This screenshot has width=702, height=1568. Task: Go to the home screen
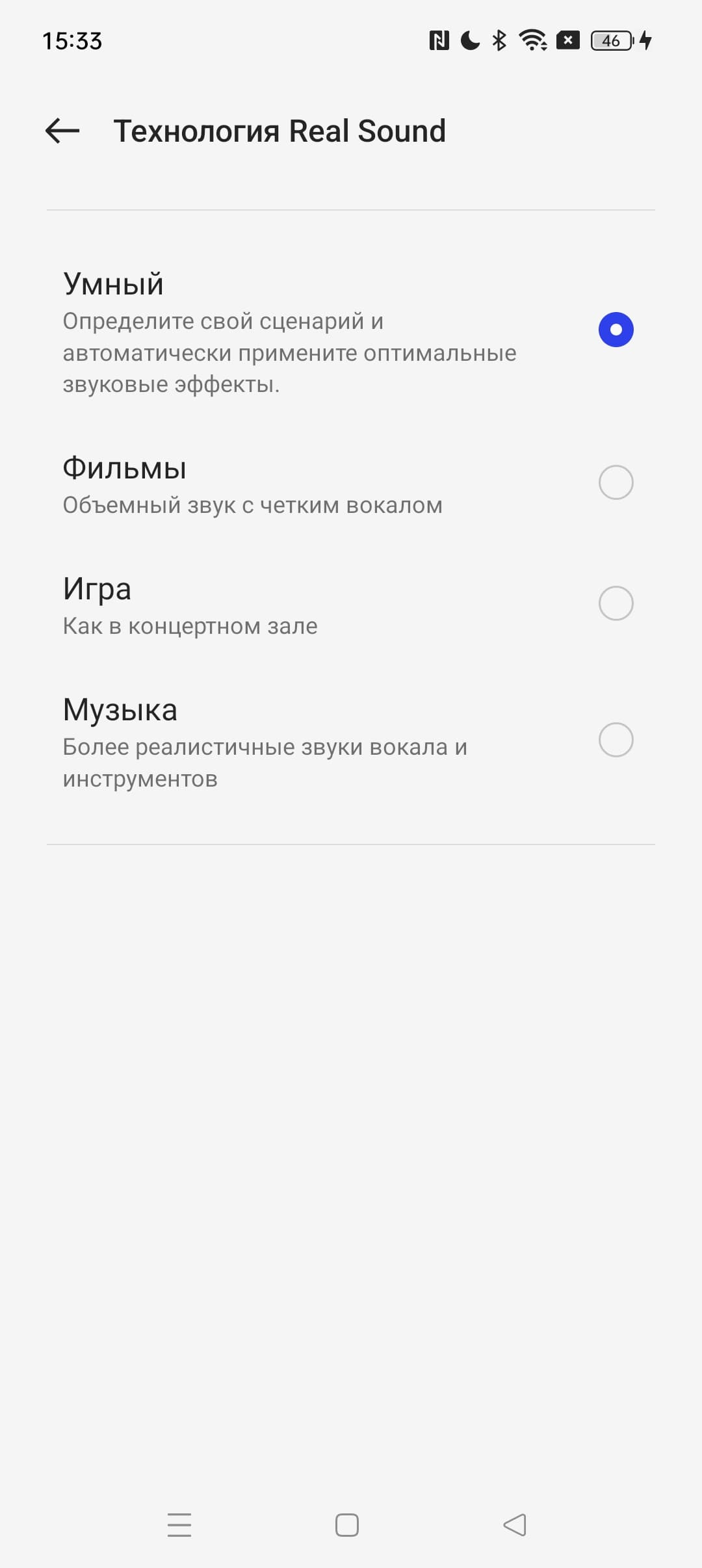pos(347,1524)
